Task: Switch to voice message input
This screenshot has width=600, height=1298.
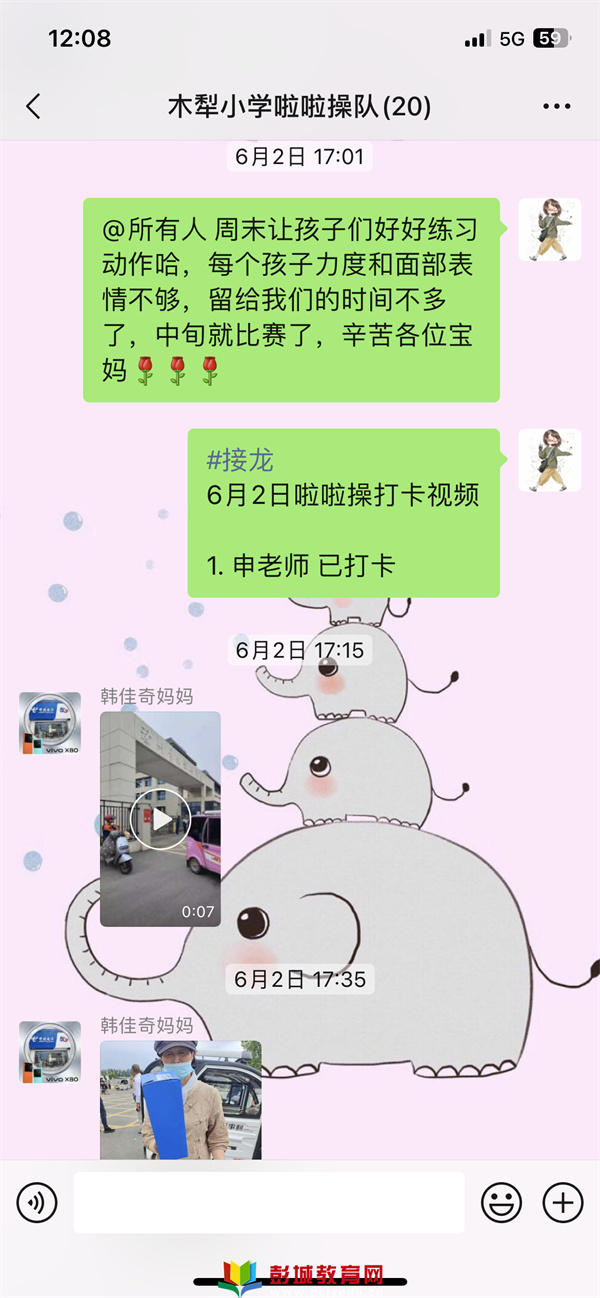Action: pyautogui.click(x=37, y=1202)
